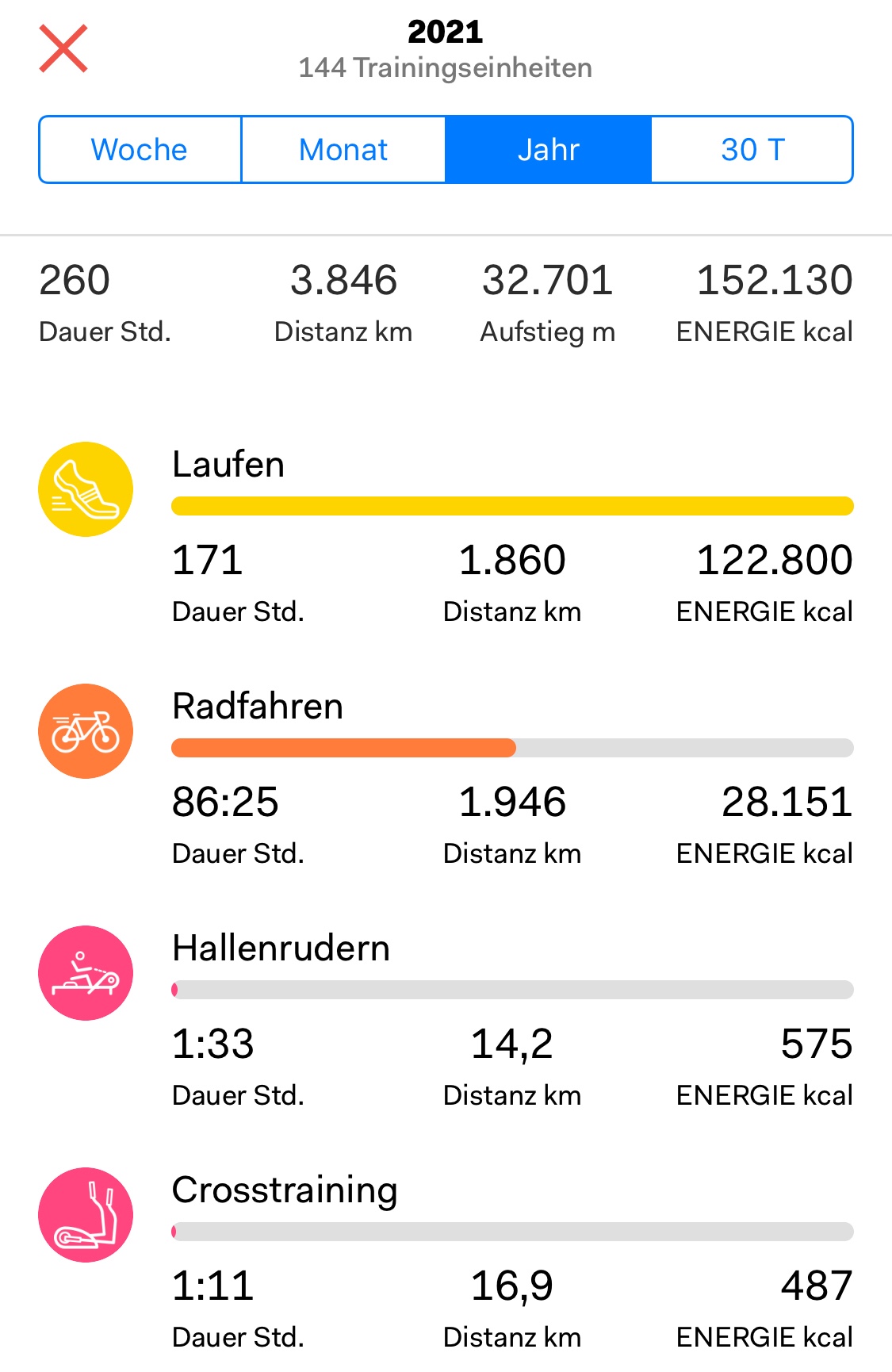
Task: Switch to the Monat tab
Action: pyautogui.click(x=343, y=150)
